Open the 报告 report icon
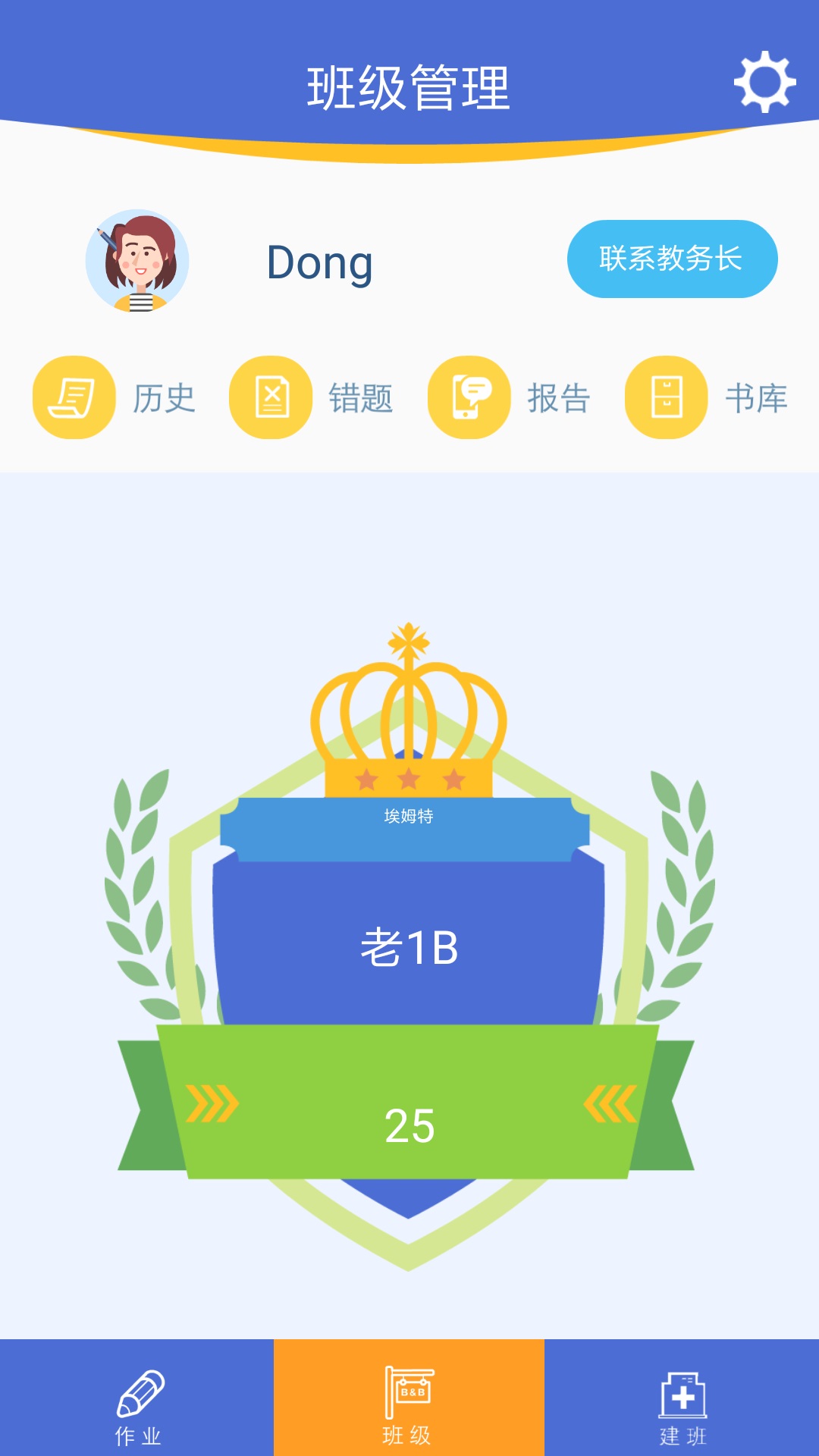The height and width of the screenshot is (1456, 819). 468,399
